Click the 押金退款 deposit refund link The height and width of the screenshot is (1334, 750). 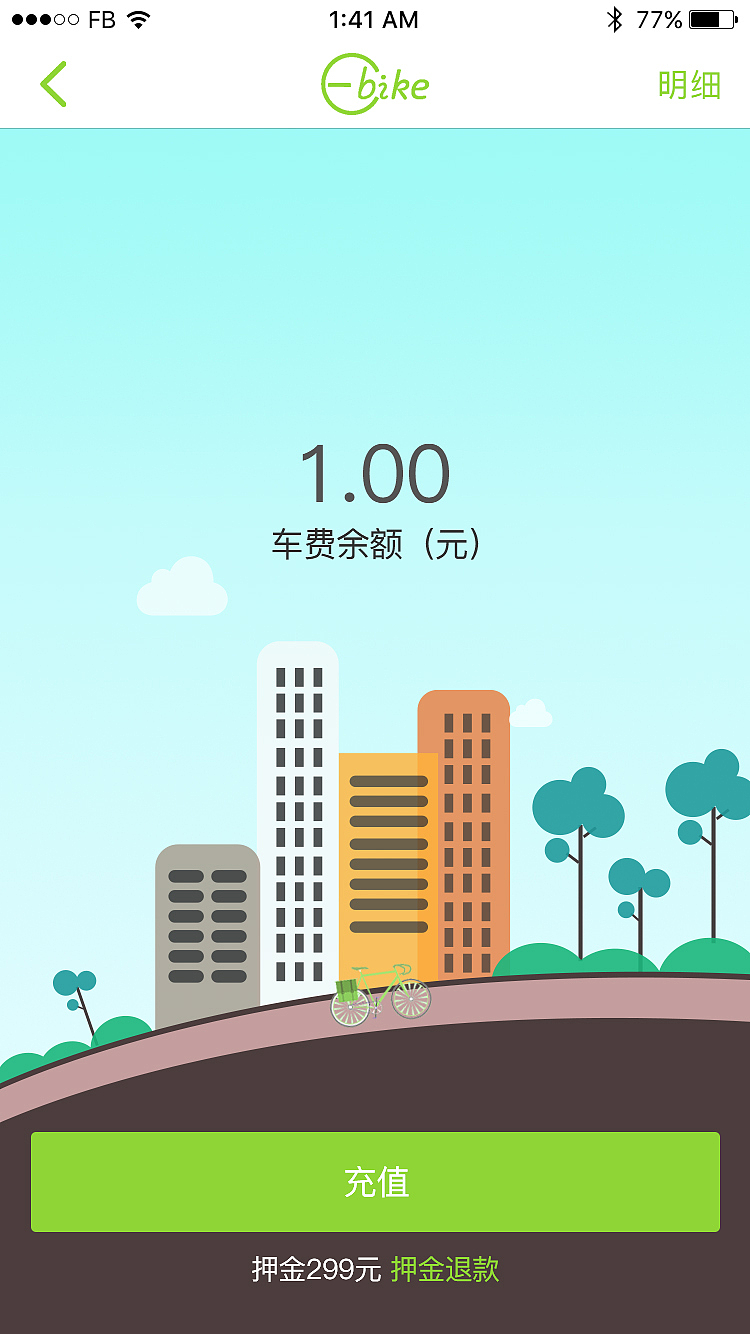pyautogui.click(x=448, y=1269)
